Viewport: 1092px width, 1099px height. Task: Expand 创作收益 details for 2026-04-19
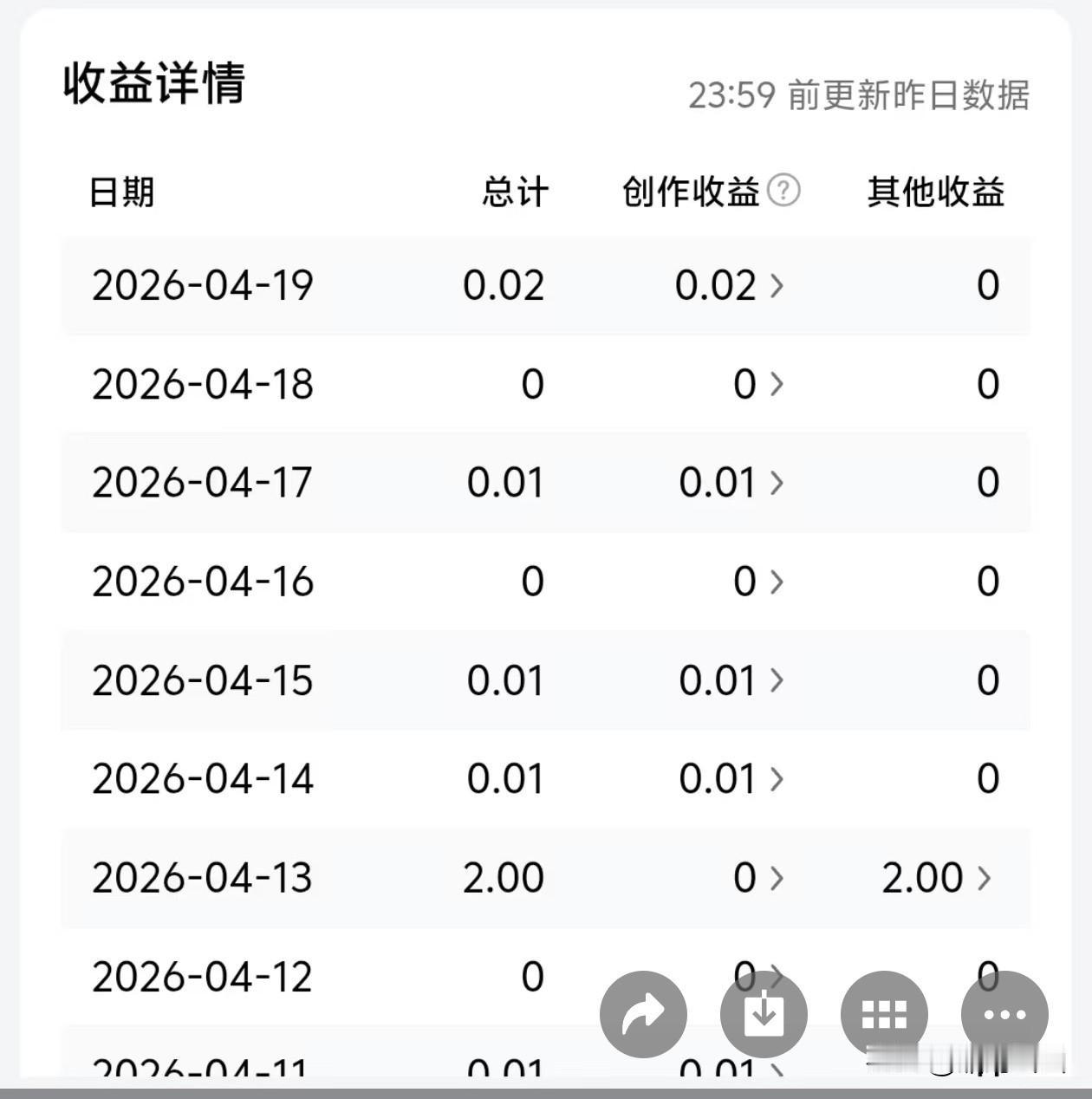(x=775, y=286)
